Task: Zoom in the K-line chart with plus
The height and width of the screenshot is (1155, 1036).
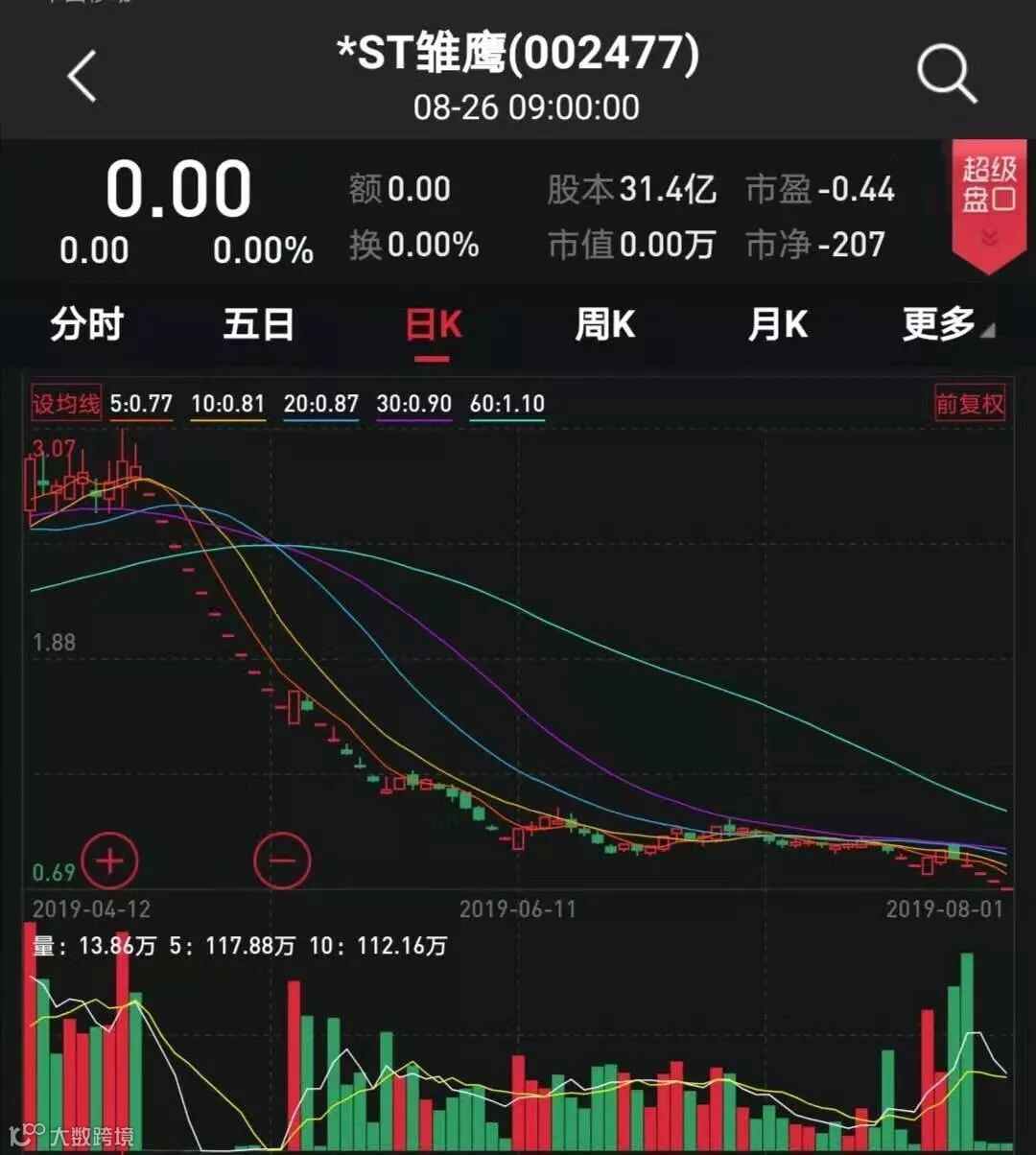Action: [x=110, y=860]
